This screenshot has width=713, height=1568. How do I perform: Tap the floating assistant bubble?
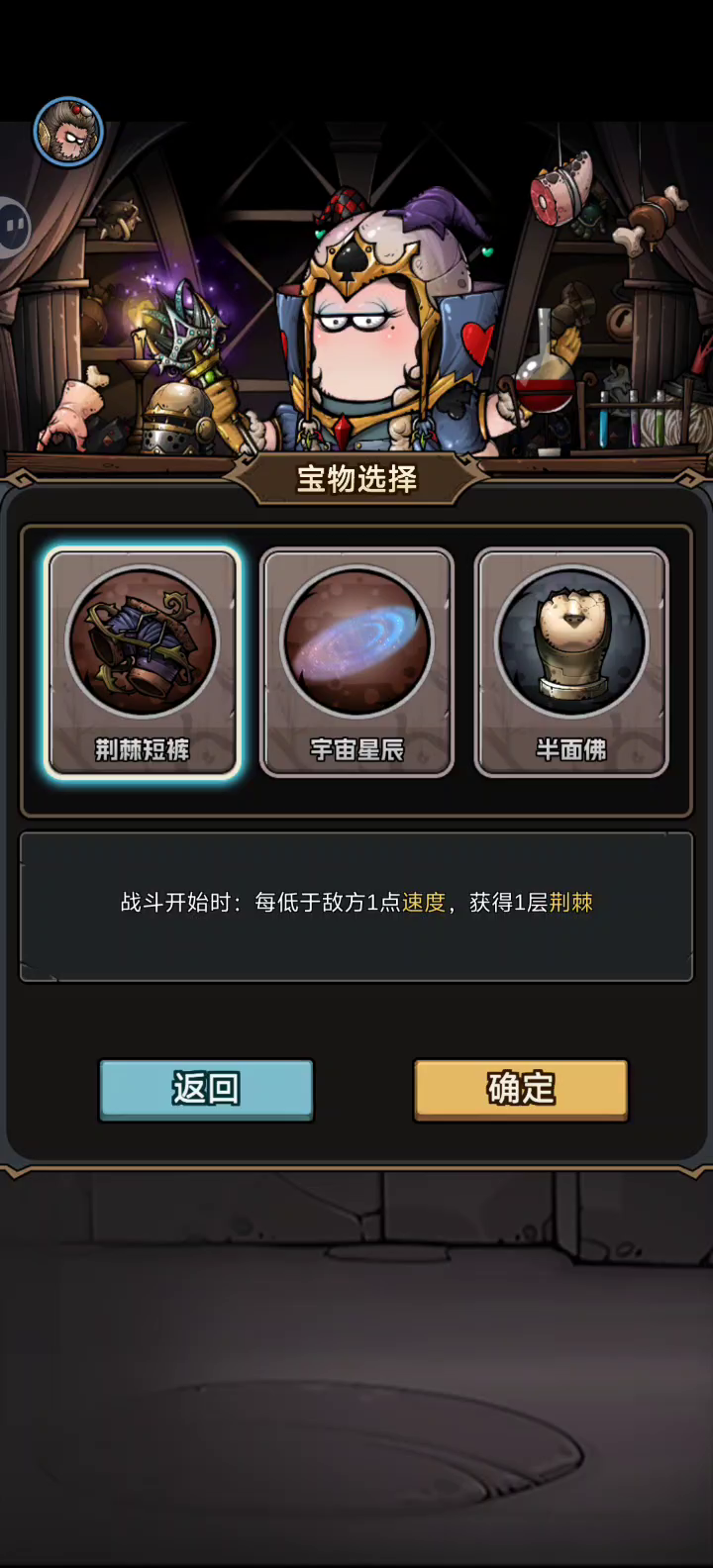pyautogui.click(x=12, y=228)
